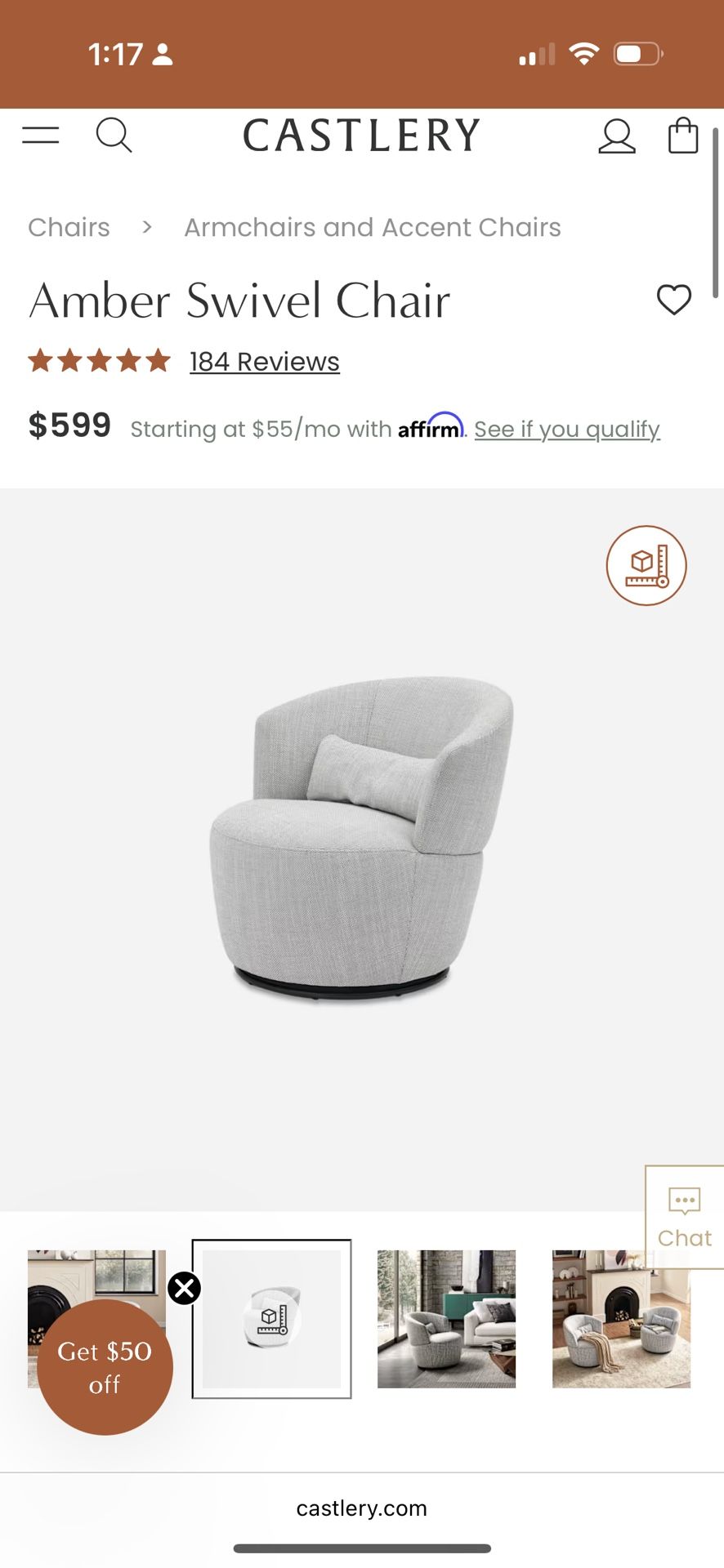Screen dimensions: 724x1568
Task: Tap See if you qualify link
Action: coord(567,429)
